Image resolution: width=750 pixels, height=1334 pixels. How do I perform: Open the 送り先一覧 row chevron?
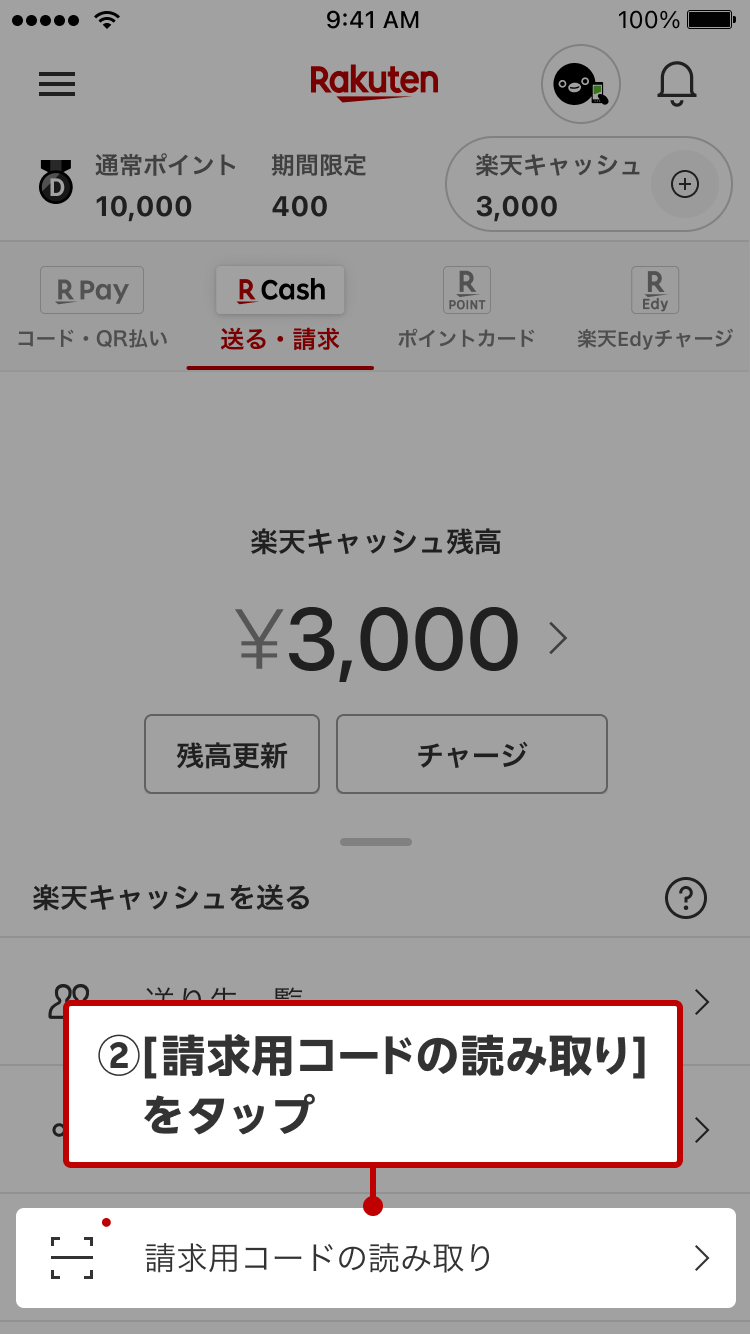701,1002
